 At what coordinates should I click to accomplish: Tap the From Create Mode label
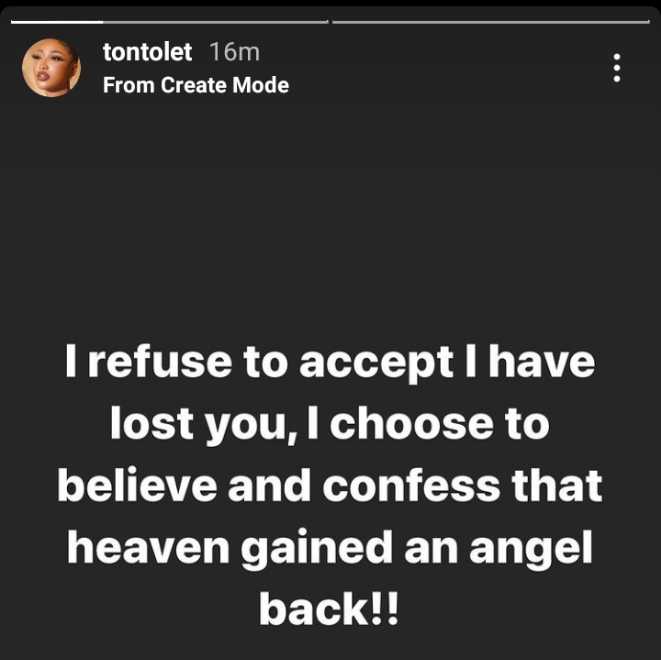[195, 85]
